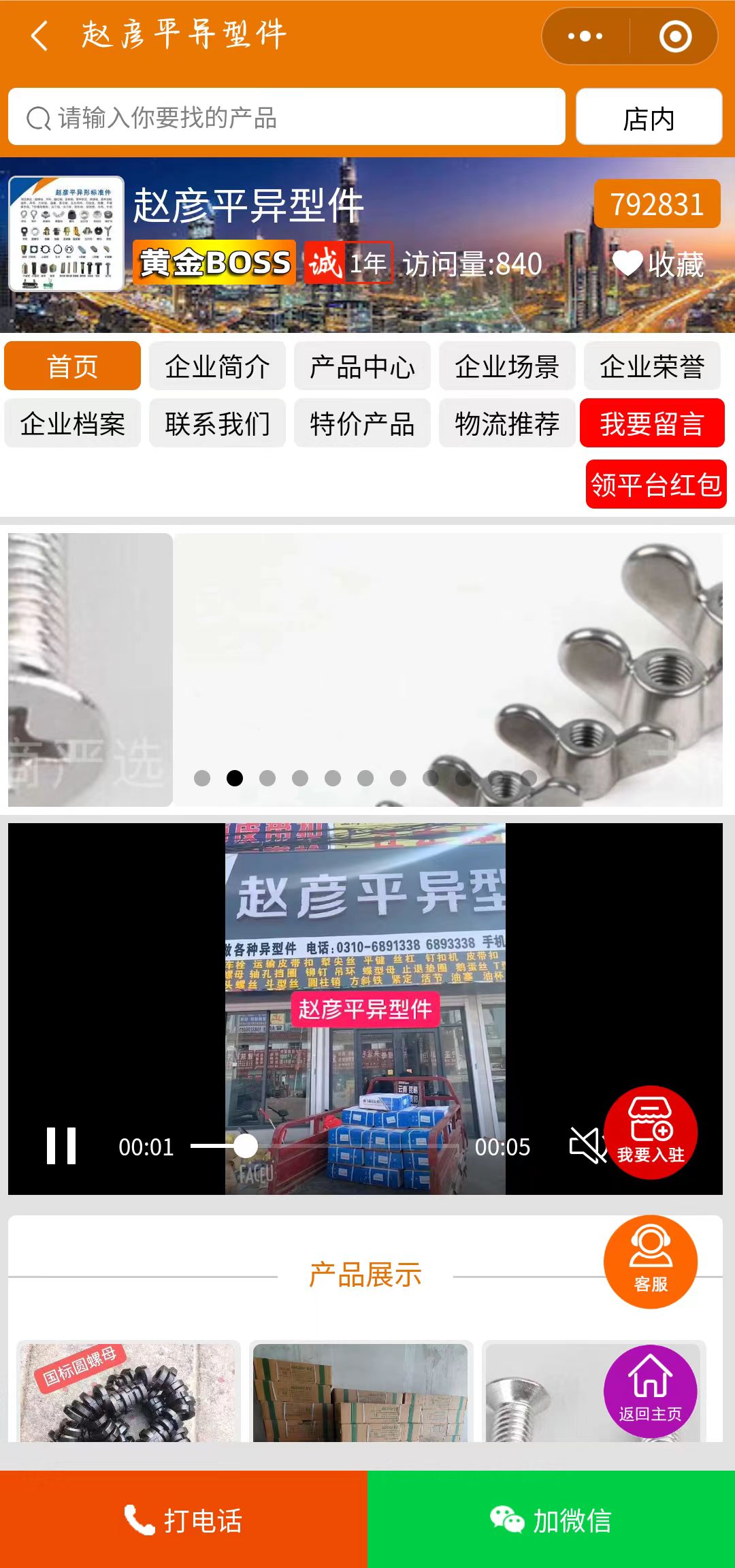Contact customer service via 客服

coord(651,1262)
